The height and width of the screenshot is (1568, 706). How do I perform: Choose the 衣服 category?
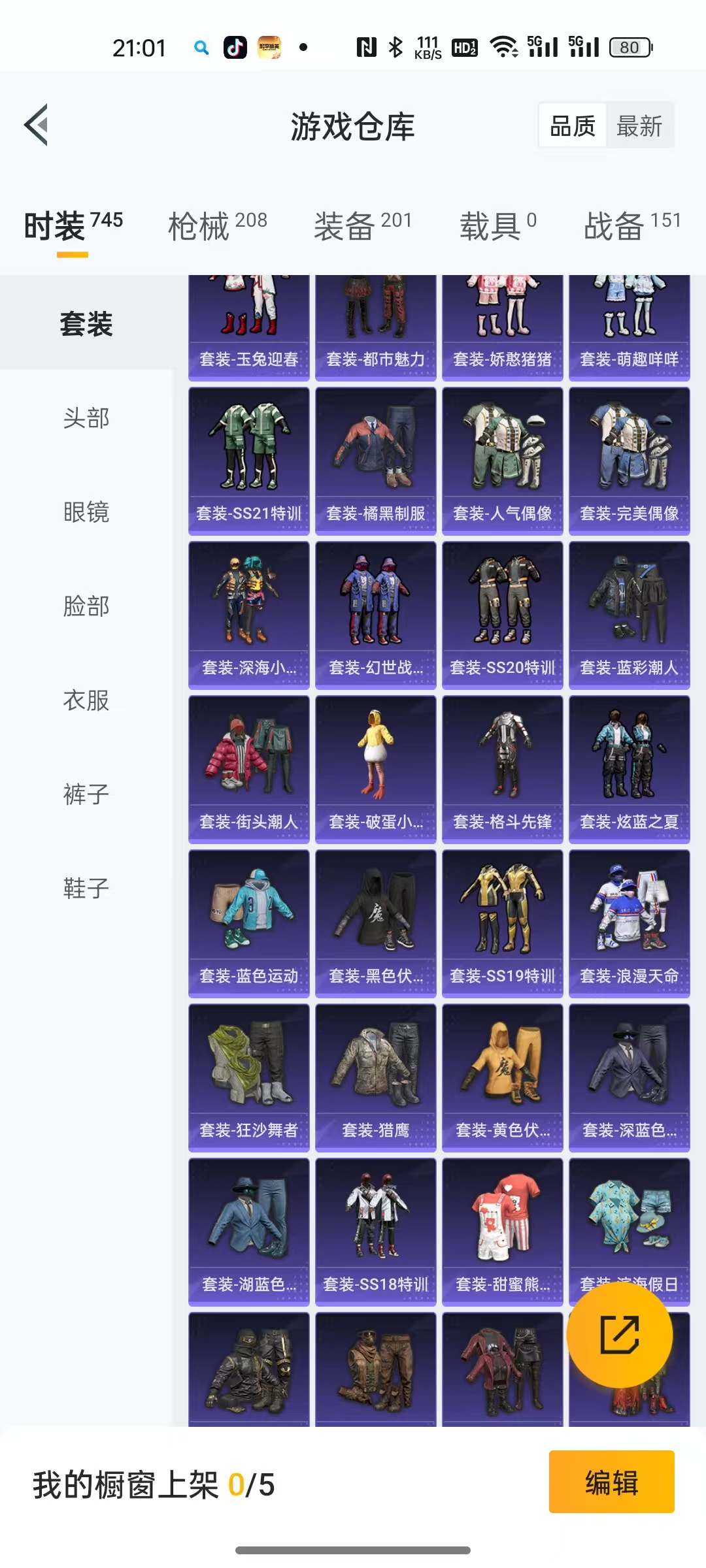point(86,700)
